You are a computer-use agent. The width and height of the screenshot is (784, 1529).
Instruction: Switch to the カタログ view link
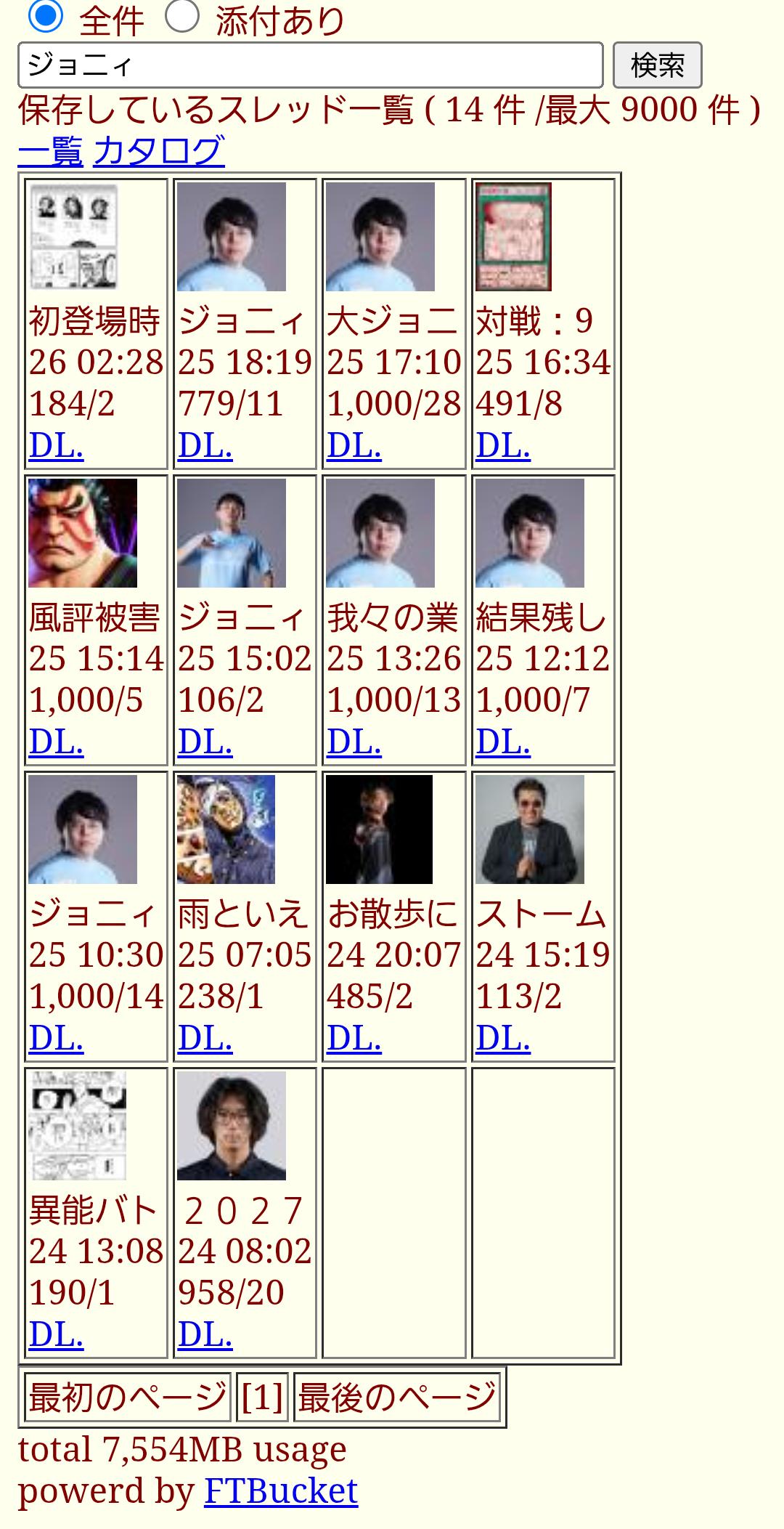[x=159, y=151]
